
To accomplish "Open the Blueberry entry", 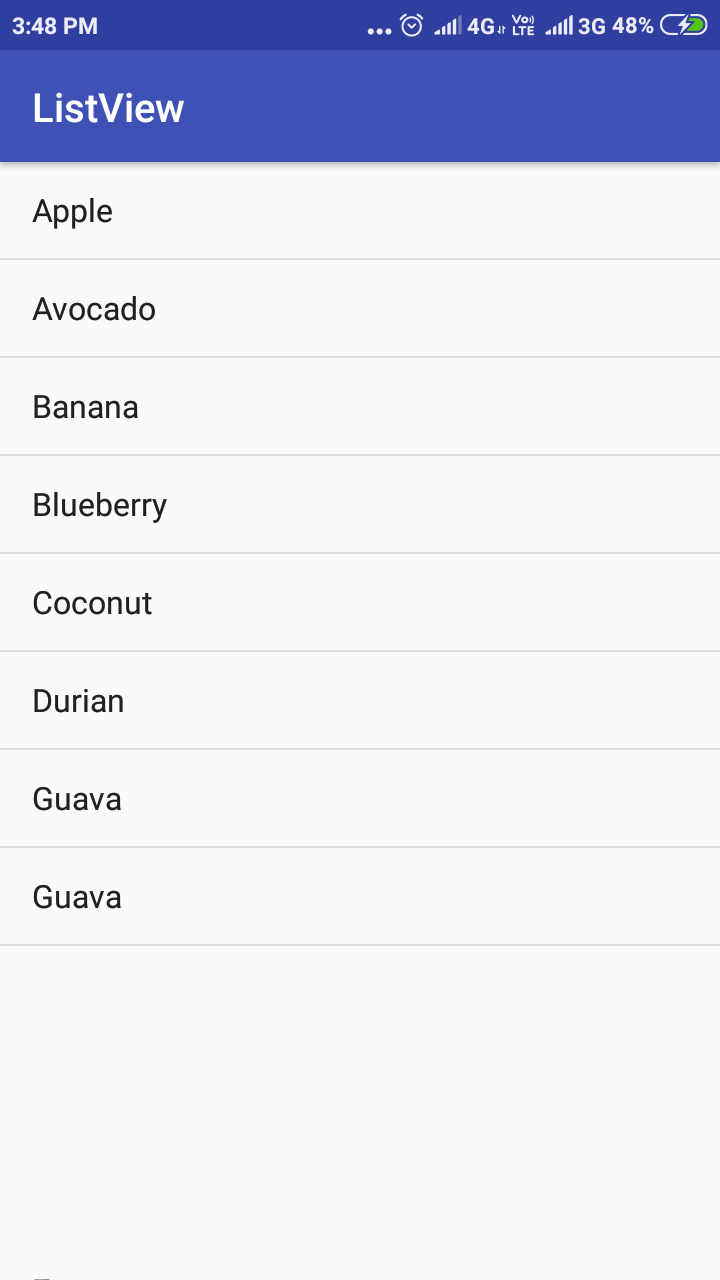I will click(360, 505).
